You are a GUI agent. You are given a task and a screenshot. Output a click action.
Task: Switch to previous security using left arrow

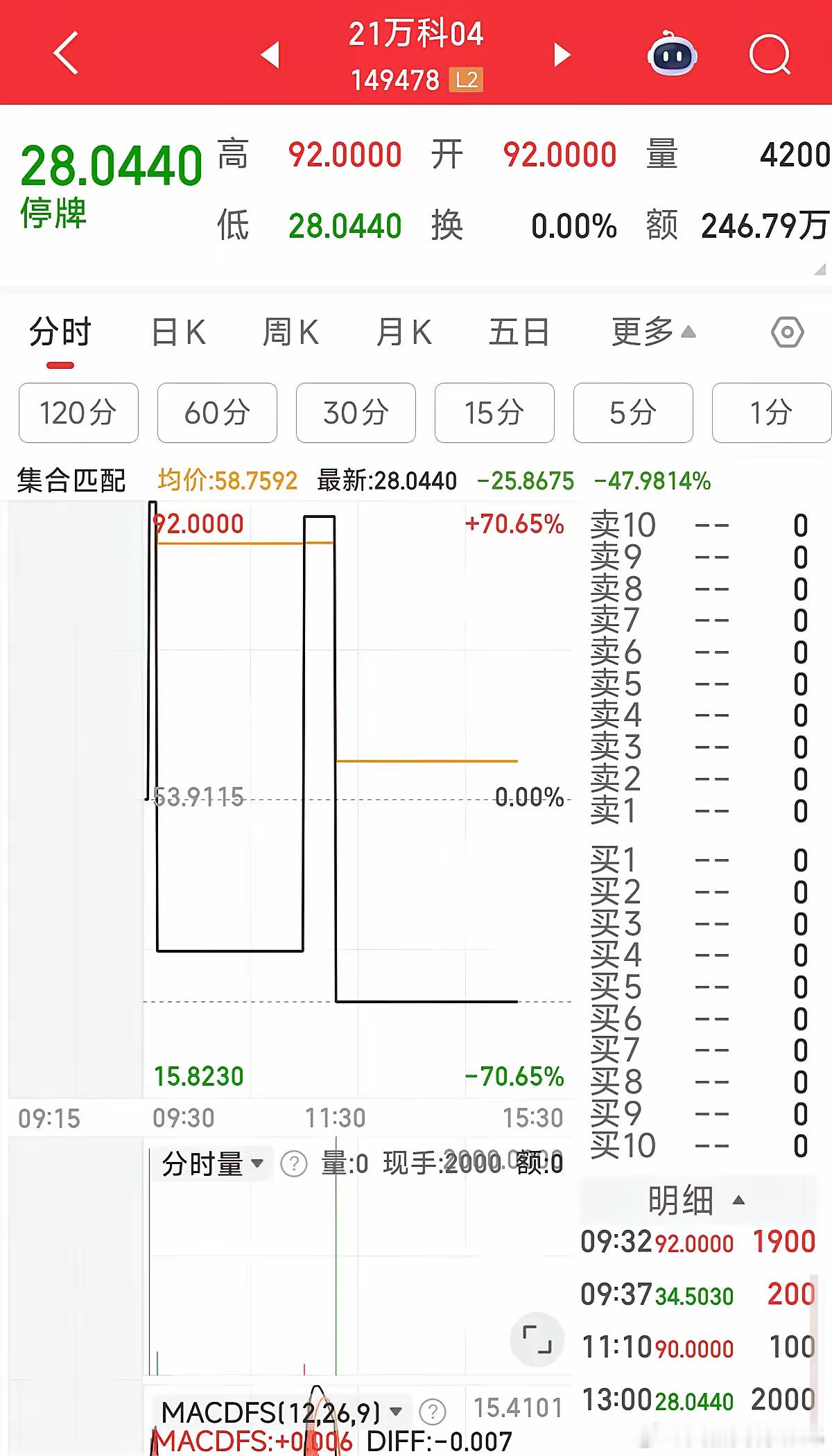click(270, 54)
